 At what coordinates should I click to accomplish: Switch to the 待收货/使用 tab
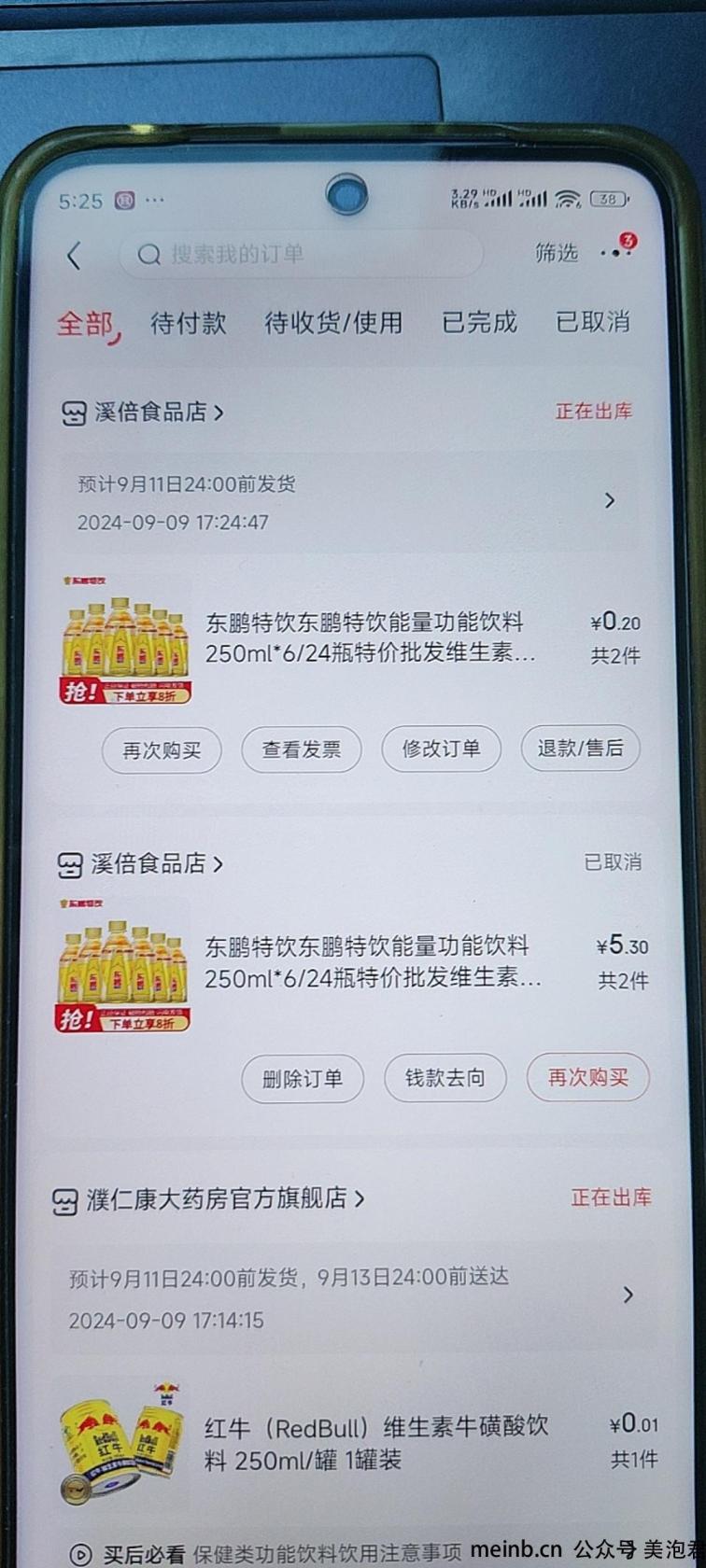(333, 323)
